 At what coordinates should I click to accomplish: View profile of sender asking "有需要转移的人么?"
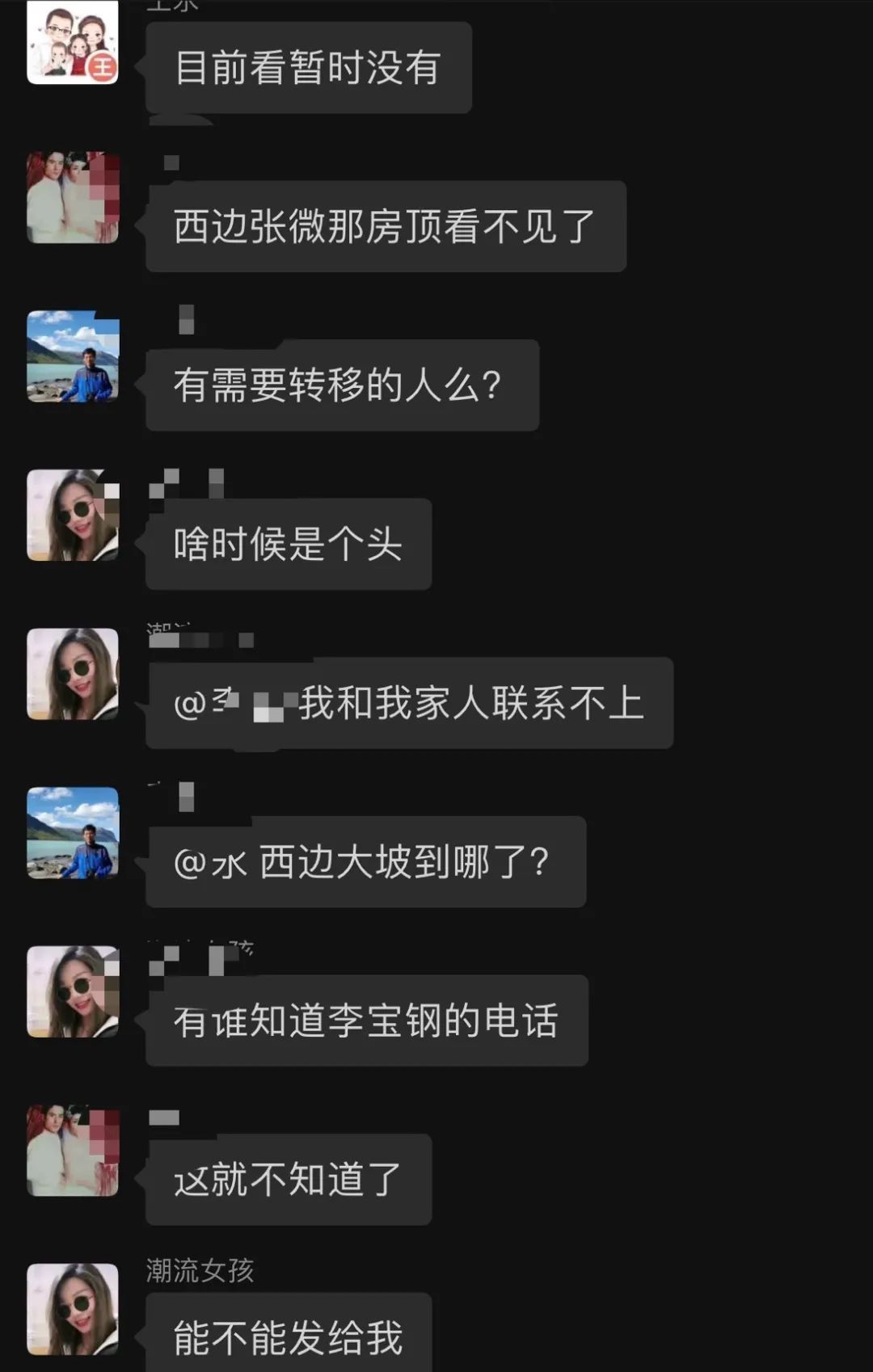[73, 356]
